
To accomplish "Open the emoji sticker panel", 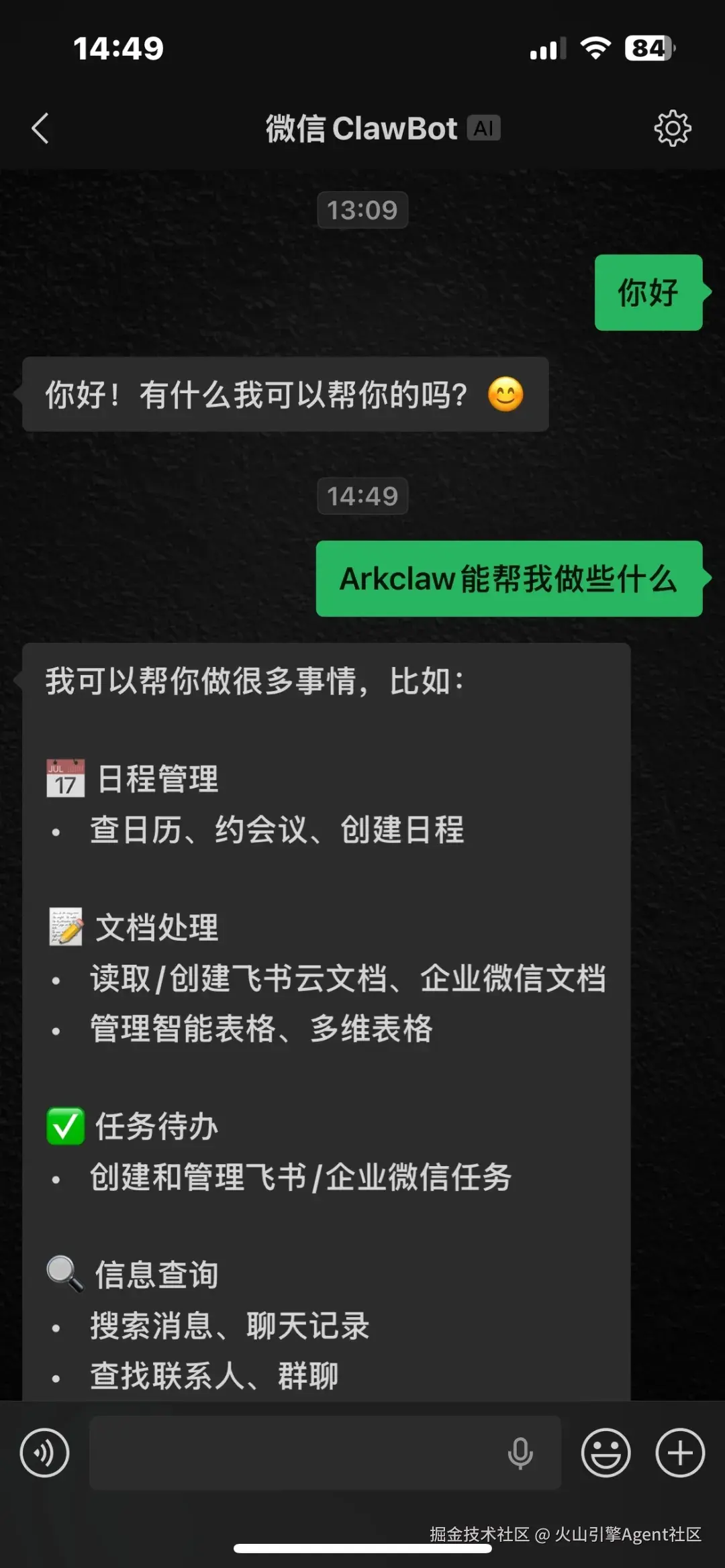I will [x=606, y=1453].
